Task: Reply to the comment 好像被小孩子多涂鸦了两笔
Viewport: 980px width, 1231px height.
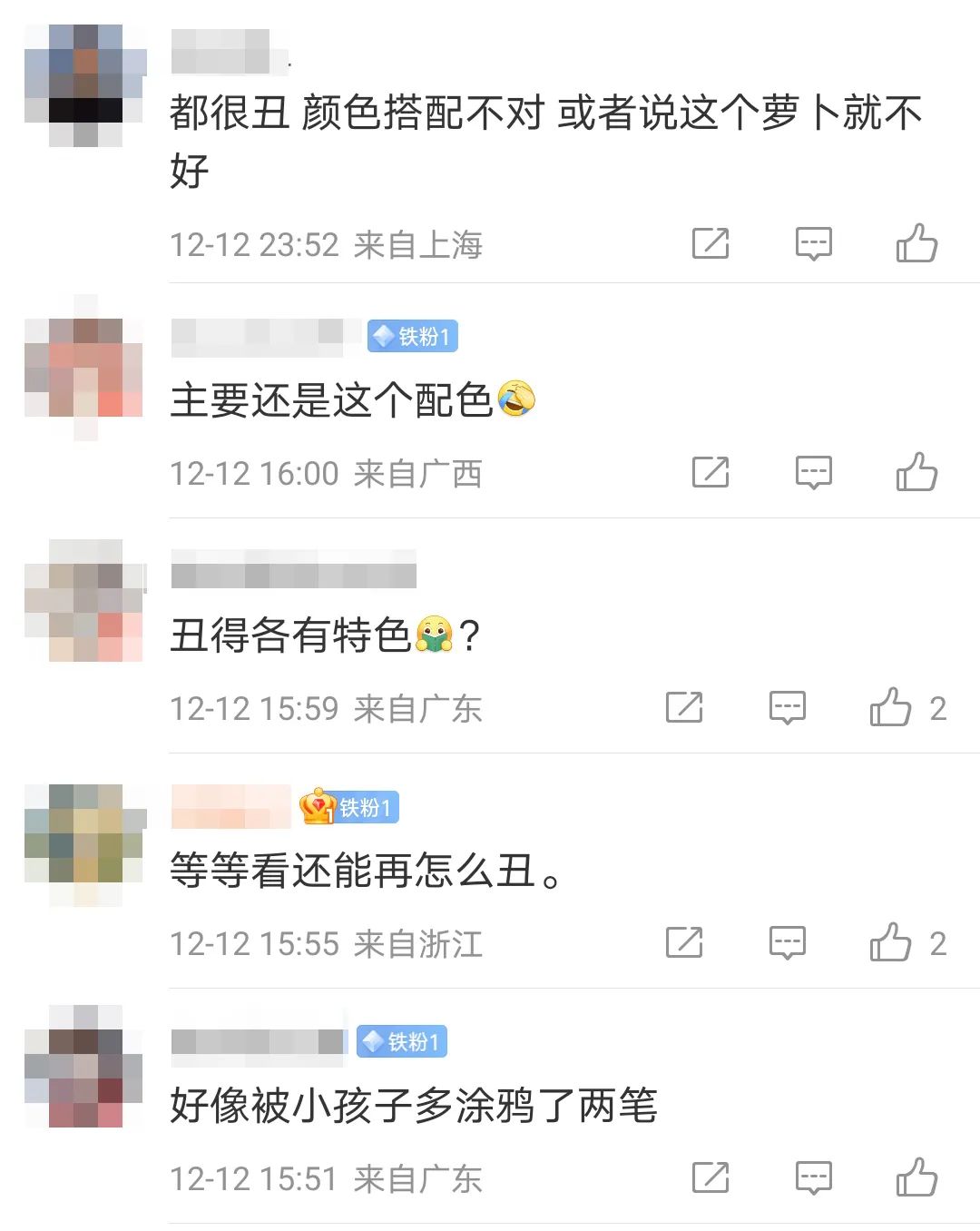Action: (813, 1177)
